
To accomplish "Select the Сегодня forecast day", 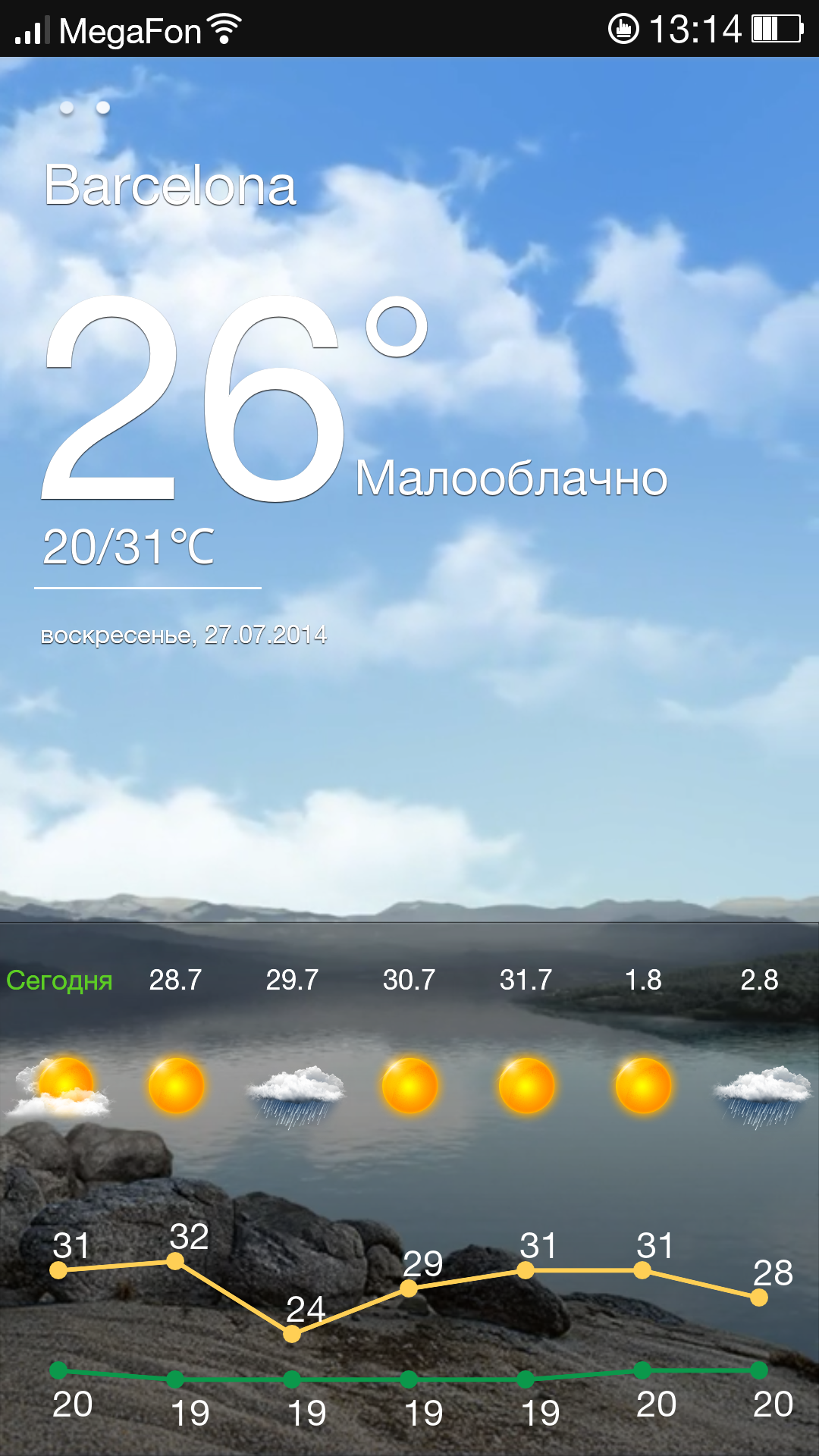I will point(59,981).
